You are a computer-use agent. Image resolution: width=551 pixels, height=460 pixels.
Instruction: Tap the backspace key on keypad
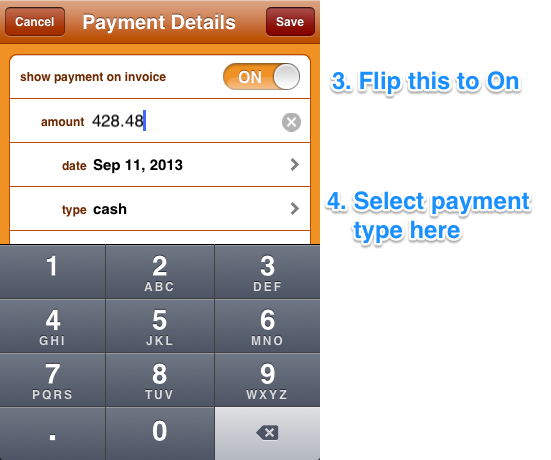pyautogui.click(x=267, y=433)
